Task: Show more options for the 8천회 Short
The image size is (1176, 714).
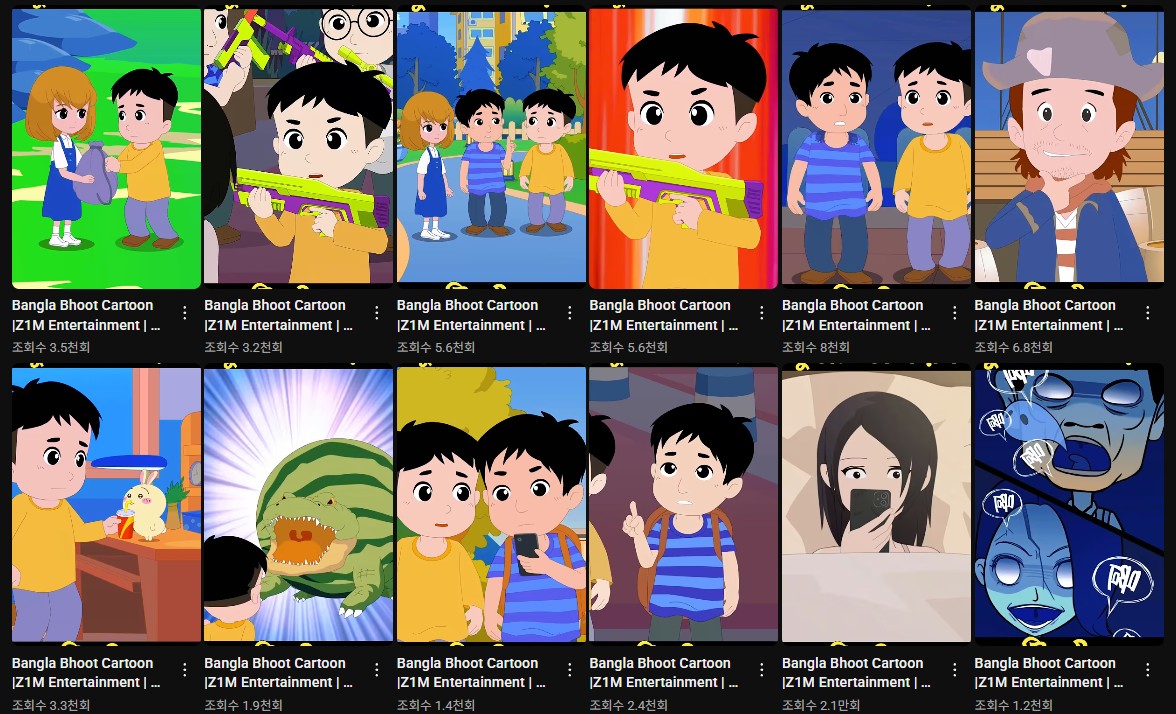Action: click(x=954, y=314)
